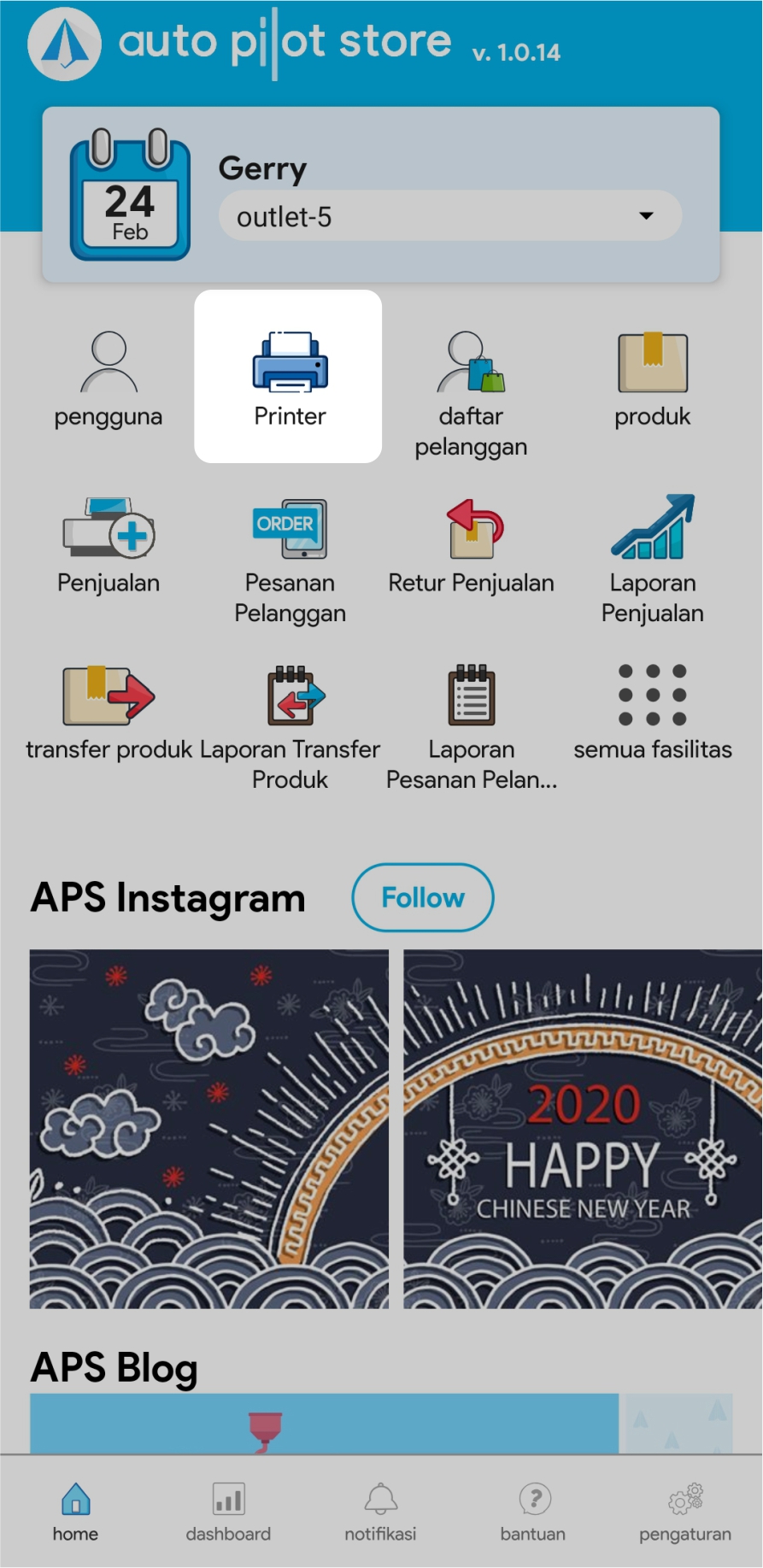Viewport: 763px width, 1568px height.
Task: Open Retur Penjualan
Action: 471,544
